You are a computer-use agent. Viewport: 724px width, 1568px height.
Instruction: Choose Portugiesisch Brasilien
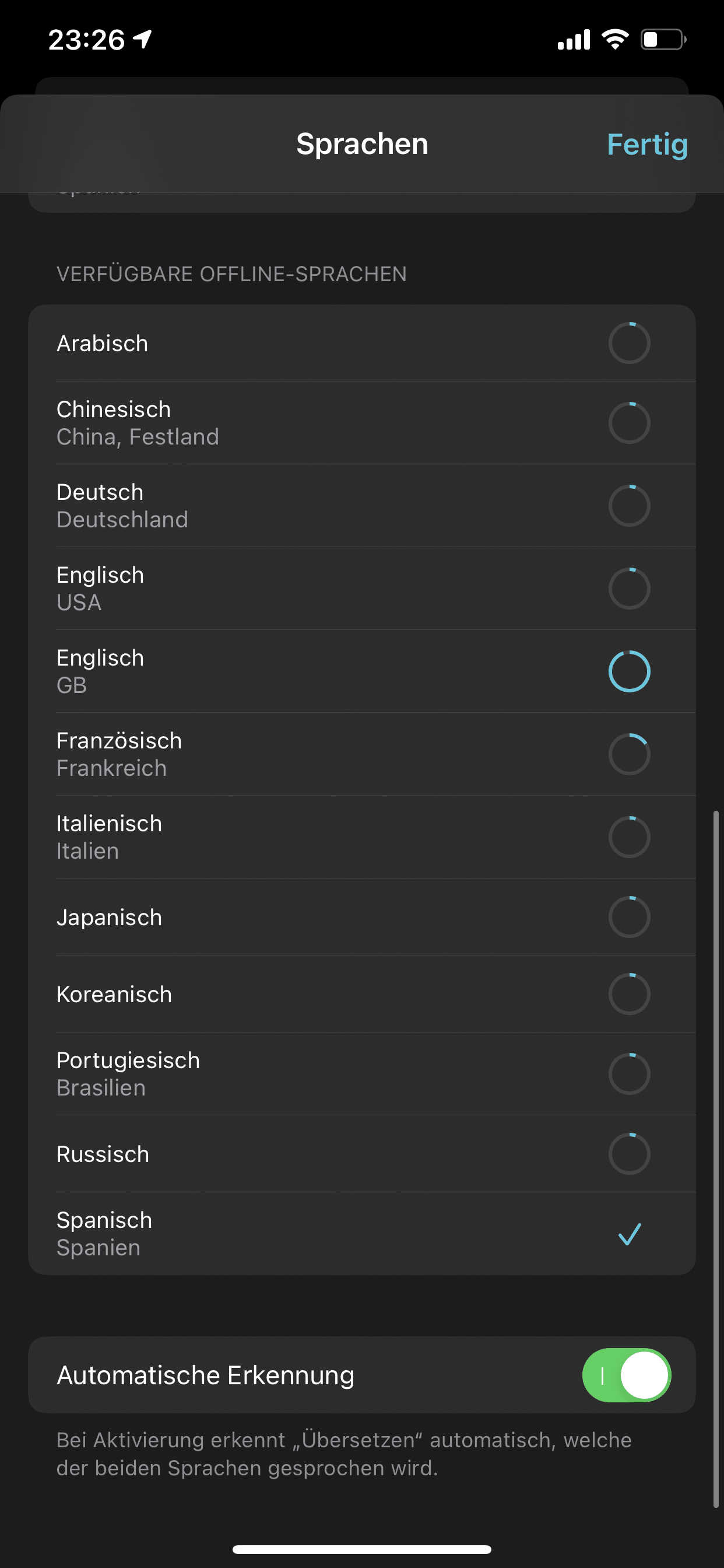[x=361, y=1074]
